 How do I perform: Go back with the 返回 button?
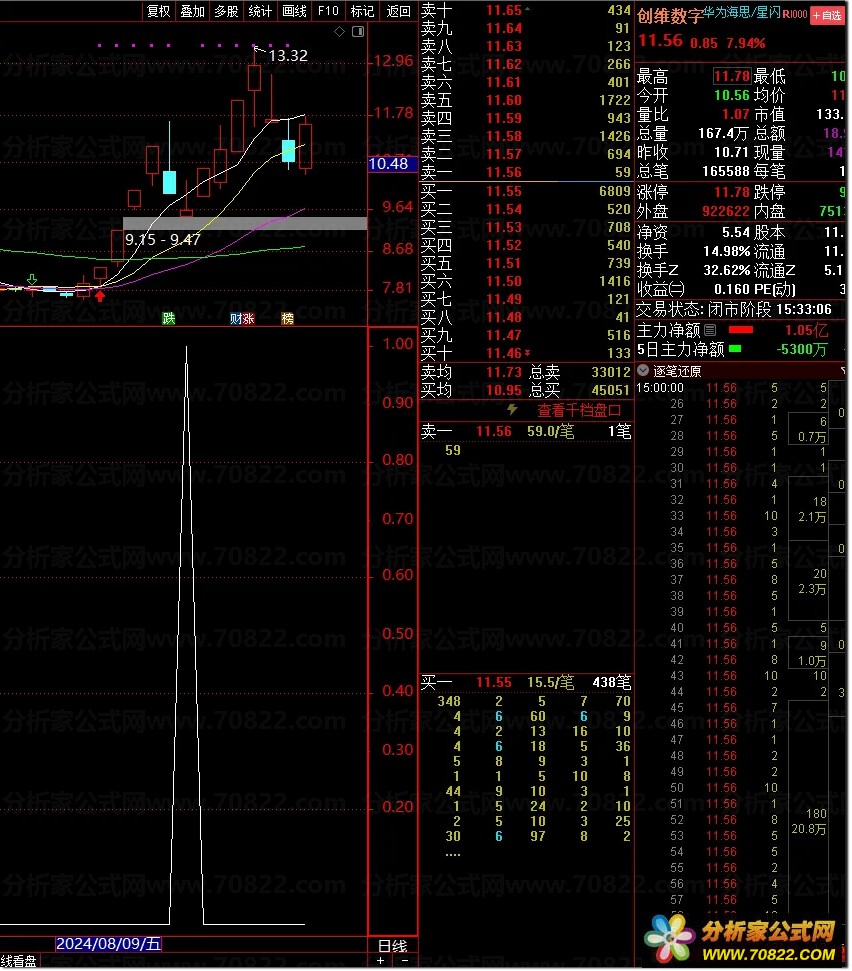tap(398, 11)
